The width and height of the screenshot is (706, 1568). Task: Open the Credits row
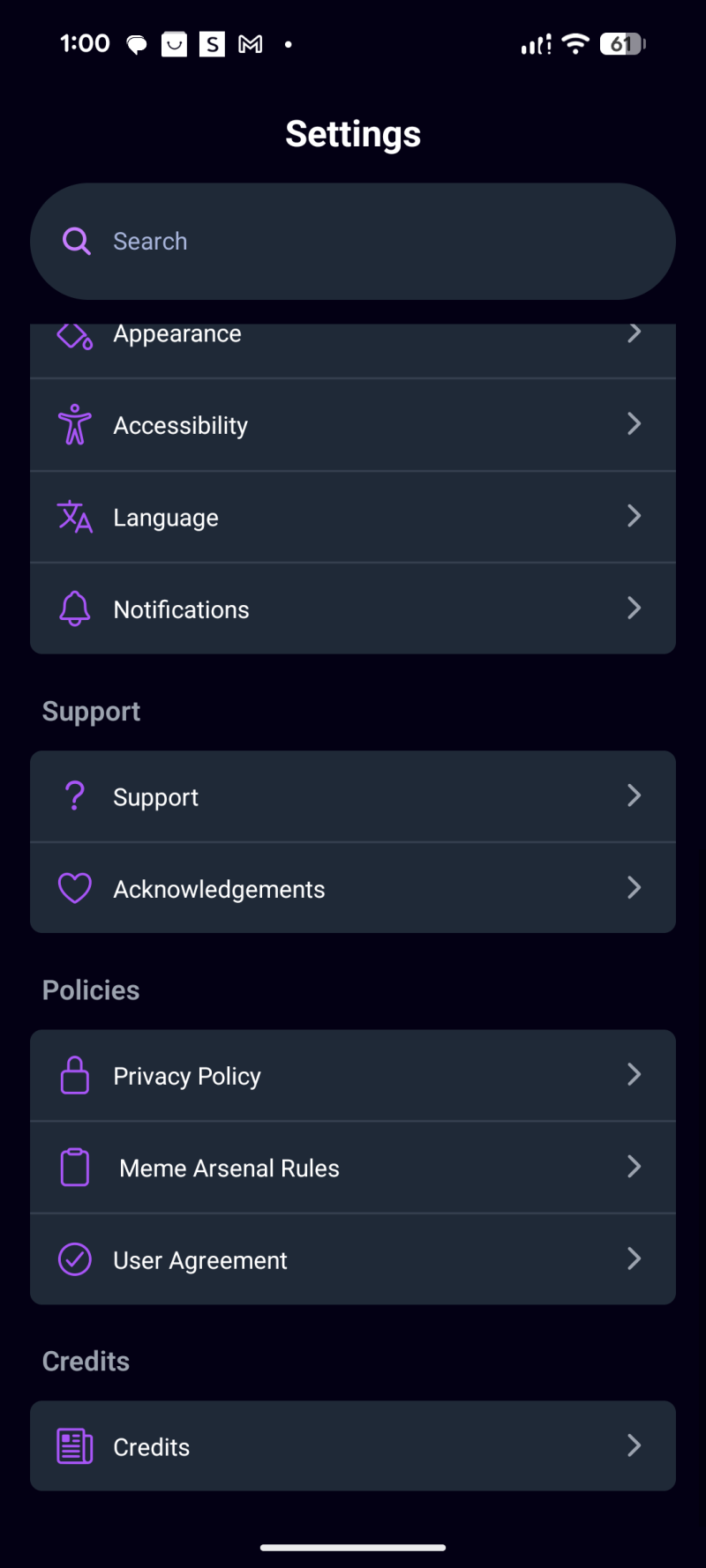coord(353,1447)
